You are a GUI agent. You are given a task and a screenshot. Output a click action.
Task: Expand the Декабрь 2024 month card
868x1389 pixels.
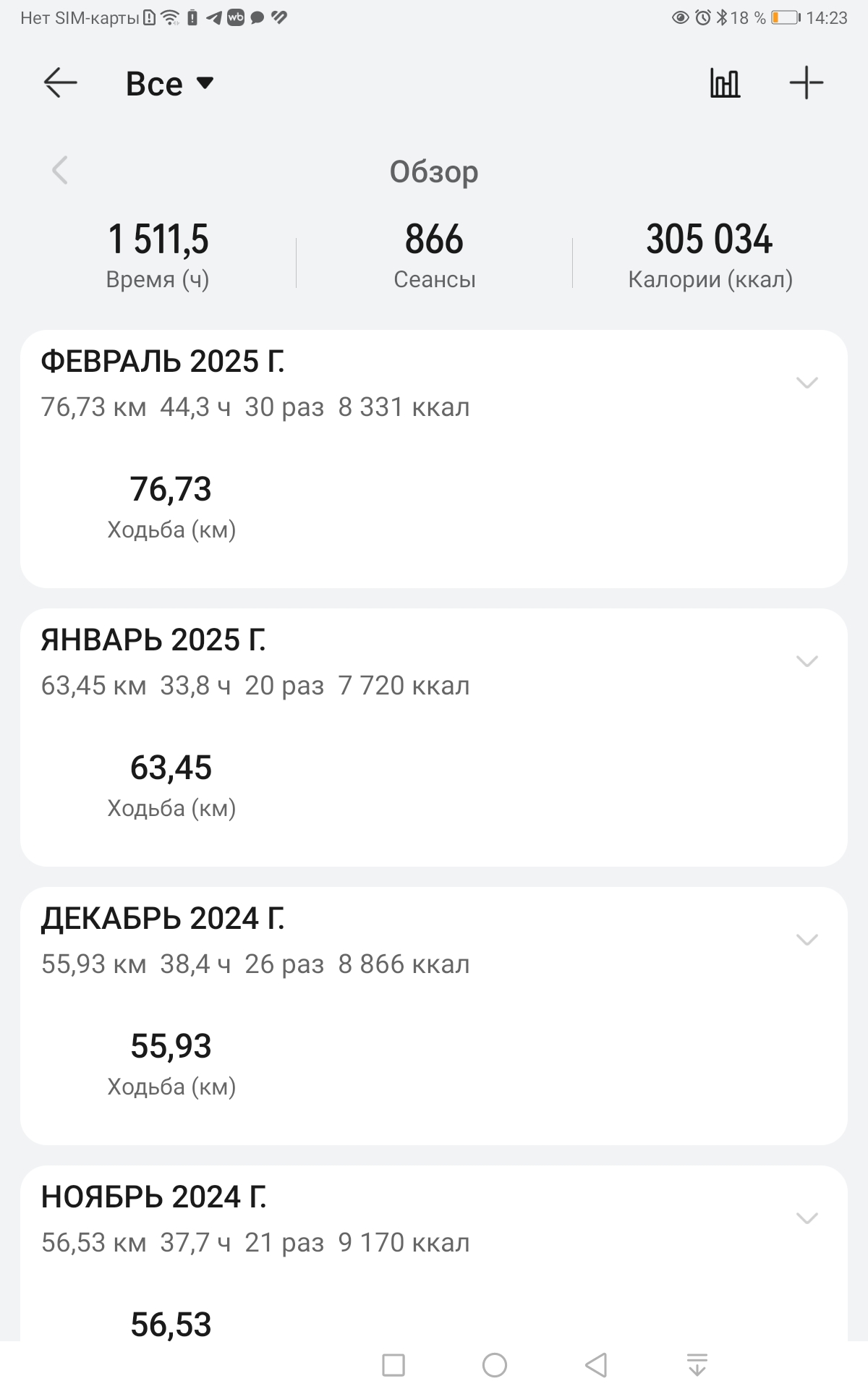click(807, 940)
